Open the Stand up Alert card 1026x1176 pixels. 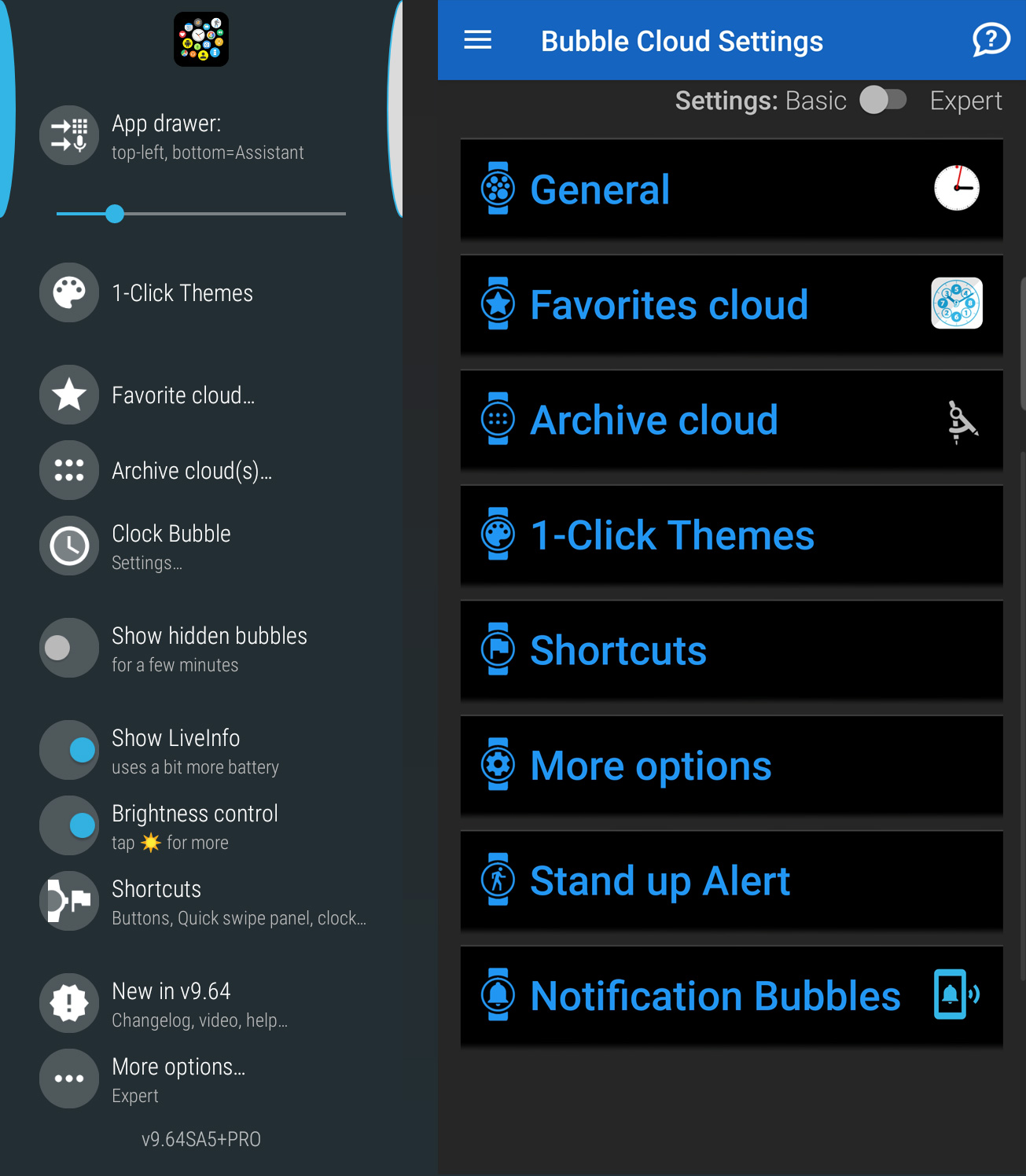click(x=731, y=880)
